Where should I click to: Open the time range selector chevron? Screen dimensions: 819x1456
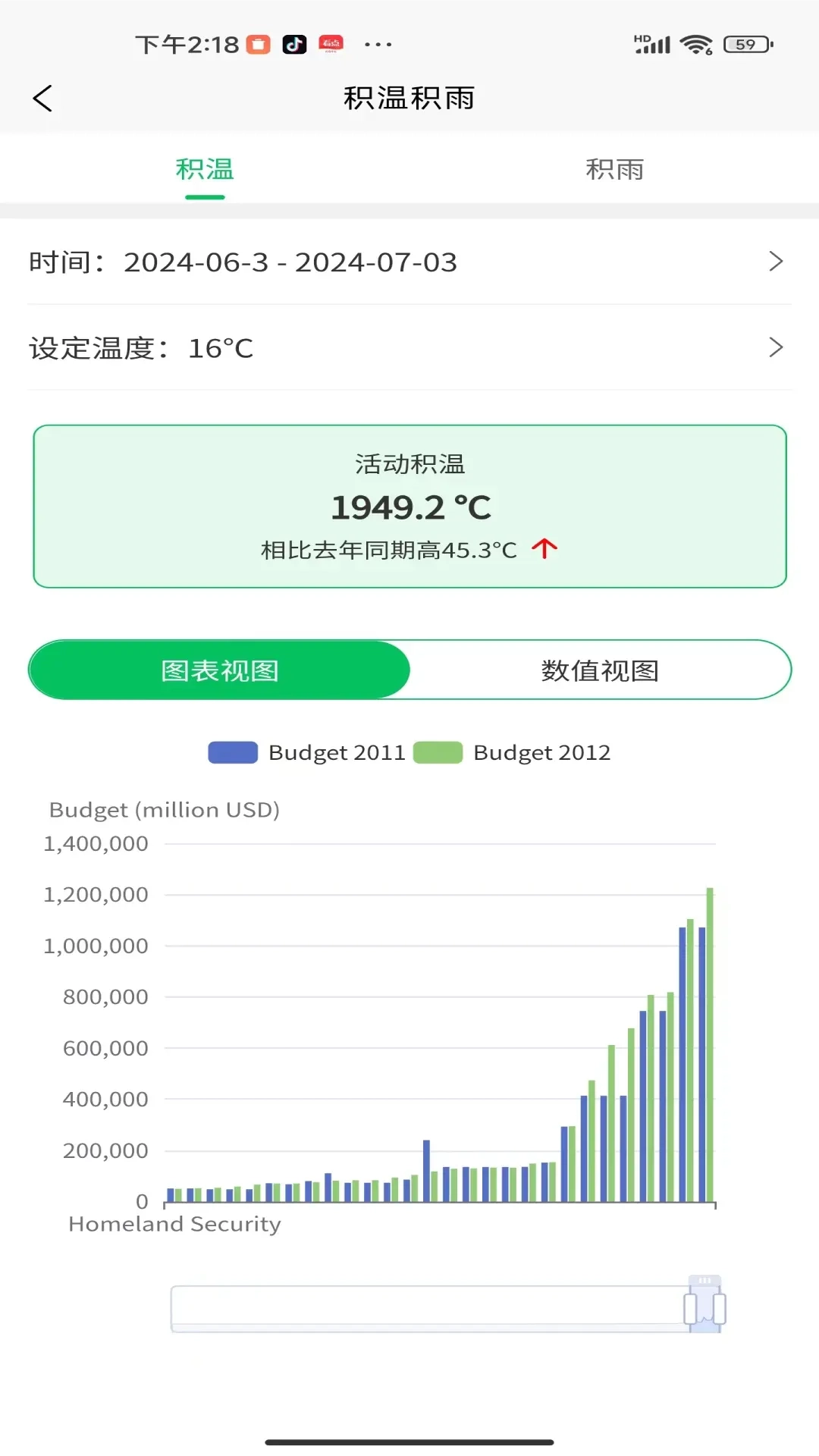[776, 262]
